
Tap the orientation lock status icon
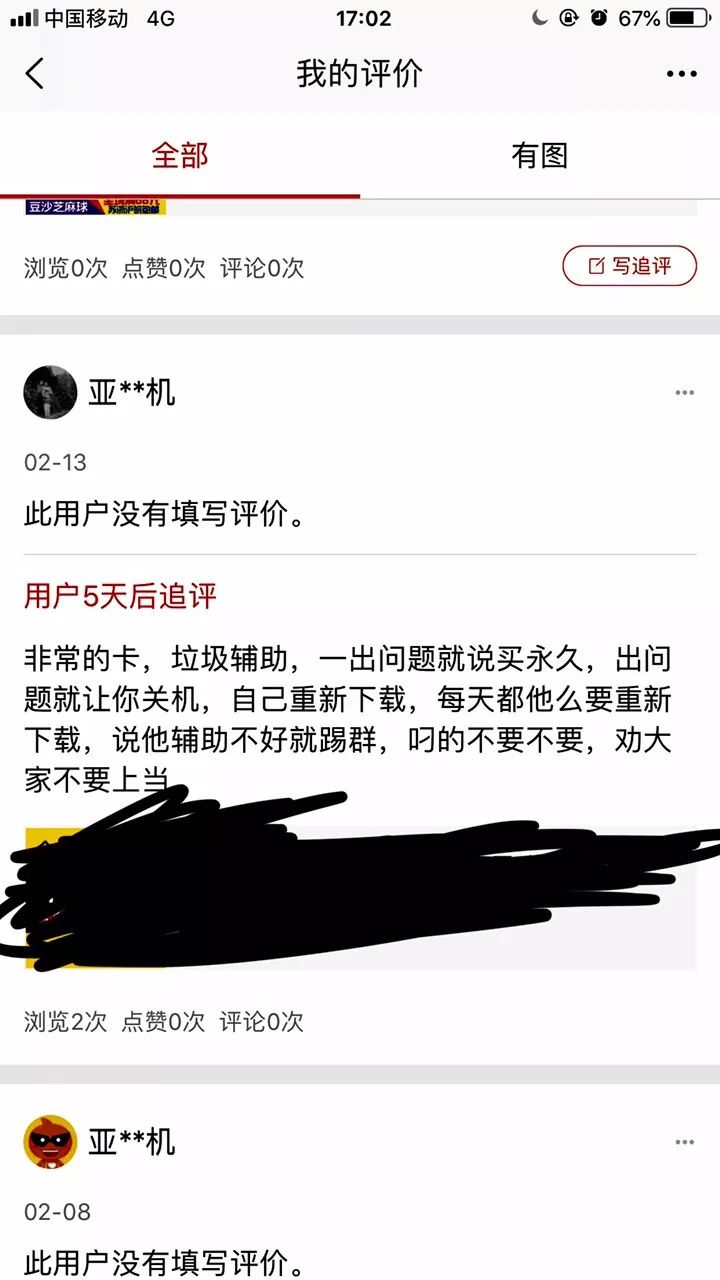[568, 16]
